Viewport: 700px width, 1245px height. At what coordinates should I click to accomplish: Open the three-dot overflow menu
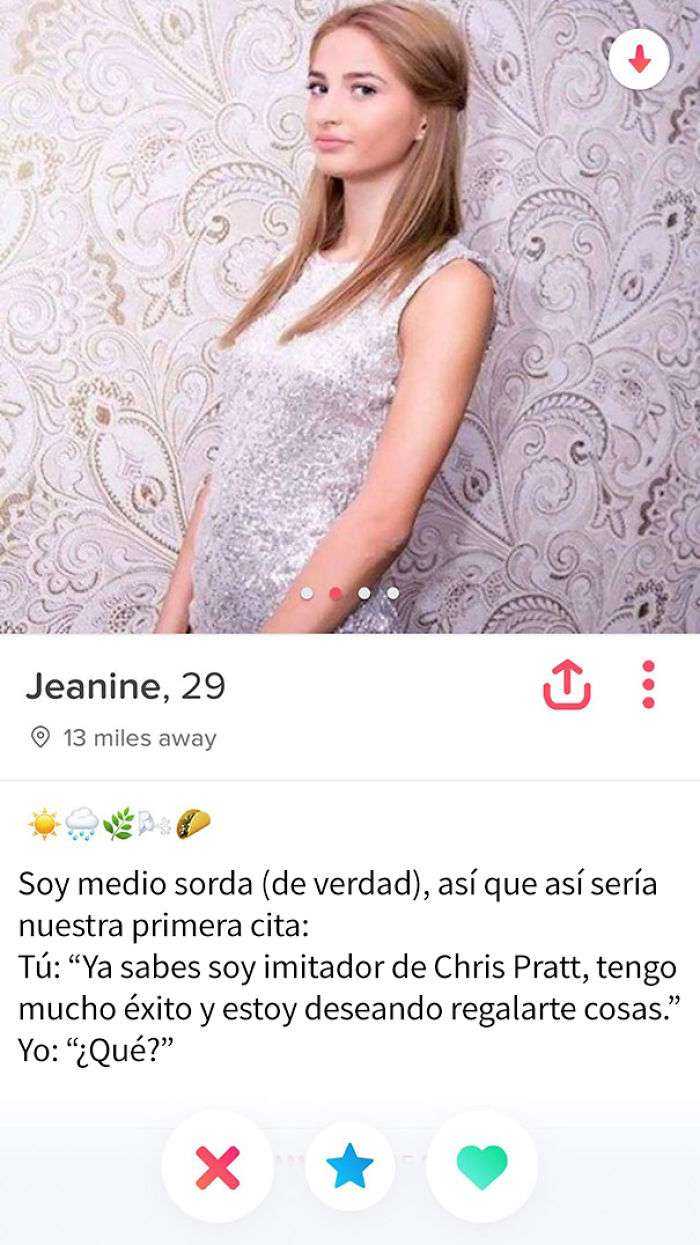(x=648, y=685)
